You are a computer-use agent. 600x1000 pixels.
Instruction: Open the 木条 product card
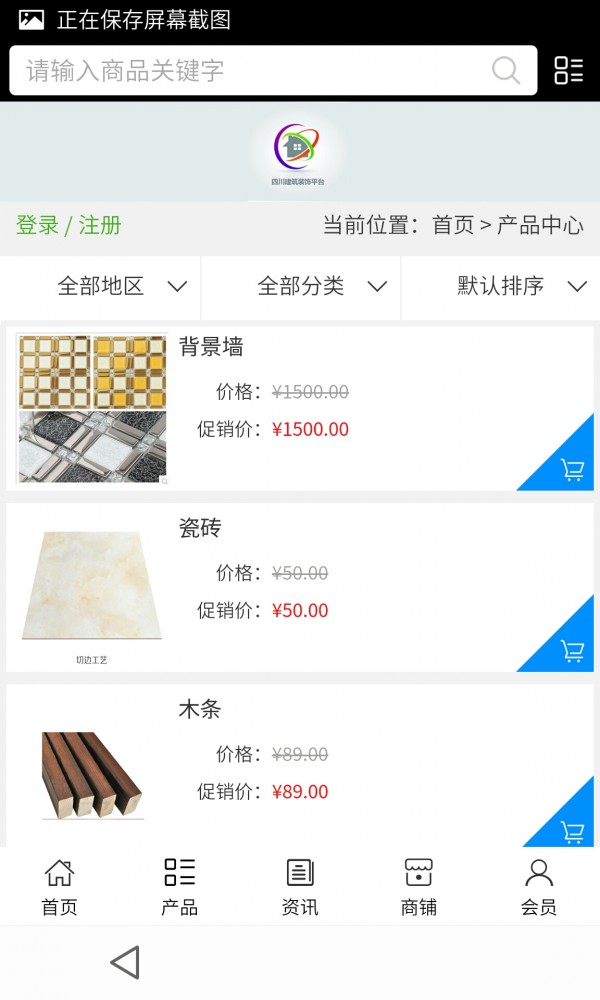coord(200,710)
